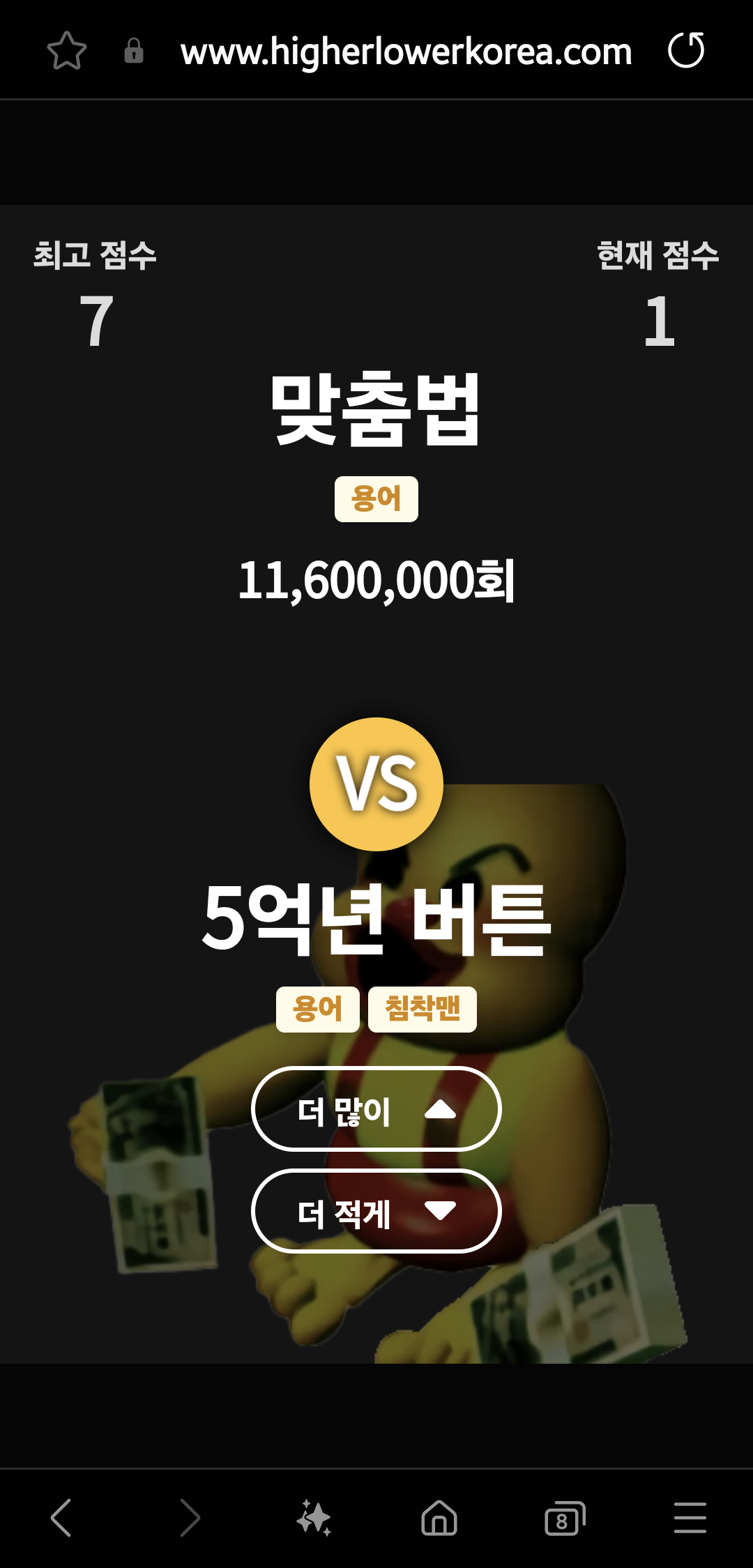Open the browser hamburger menu
The height and width of the screenshot is (1568, 753).
[690, 1518]
